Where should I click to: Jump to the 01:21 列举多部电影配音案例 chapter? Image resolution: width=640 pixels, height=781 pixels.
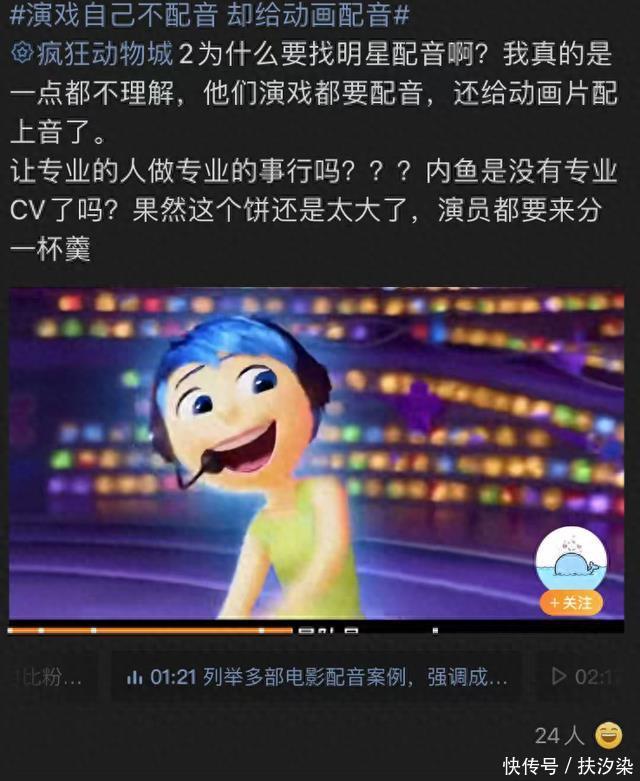click(x=316, y=677)
